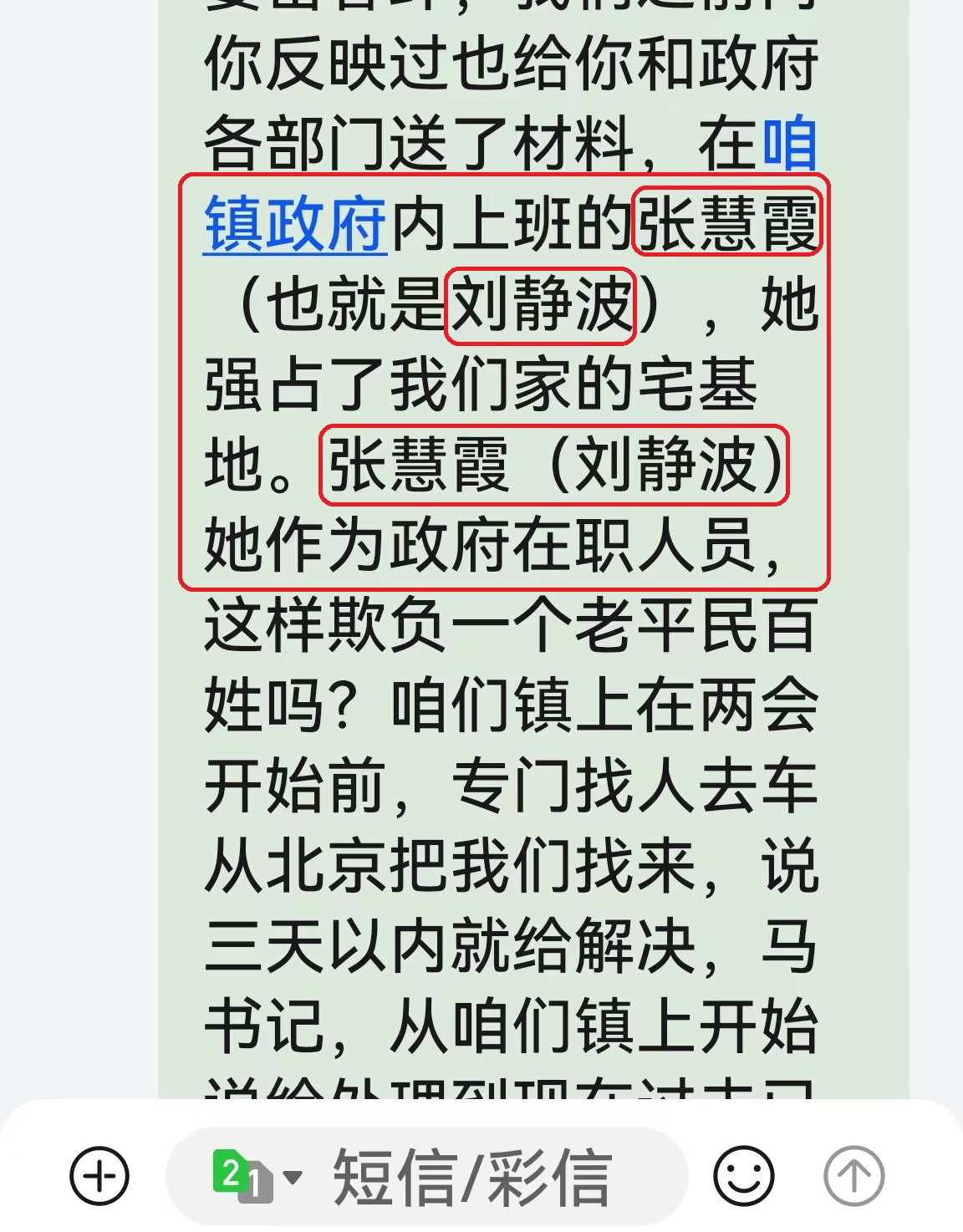Focus the 短信/彩信 message input field
The image size is (963, 1232).
(x=472, y=1177)
